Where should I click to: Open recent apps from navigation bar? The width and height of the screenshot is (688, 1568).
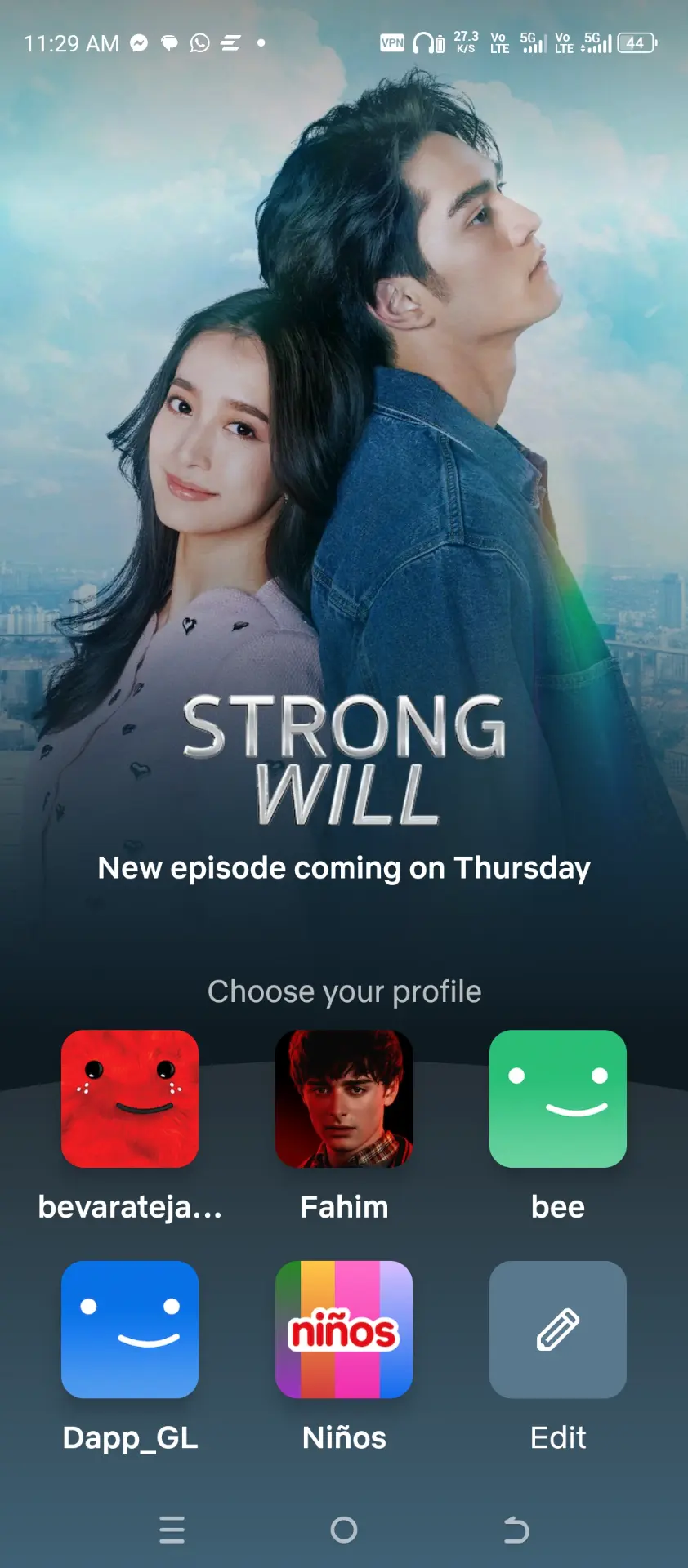(x=172, y=1530)
